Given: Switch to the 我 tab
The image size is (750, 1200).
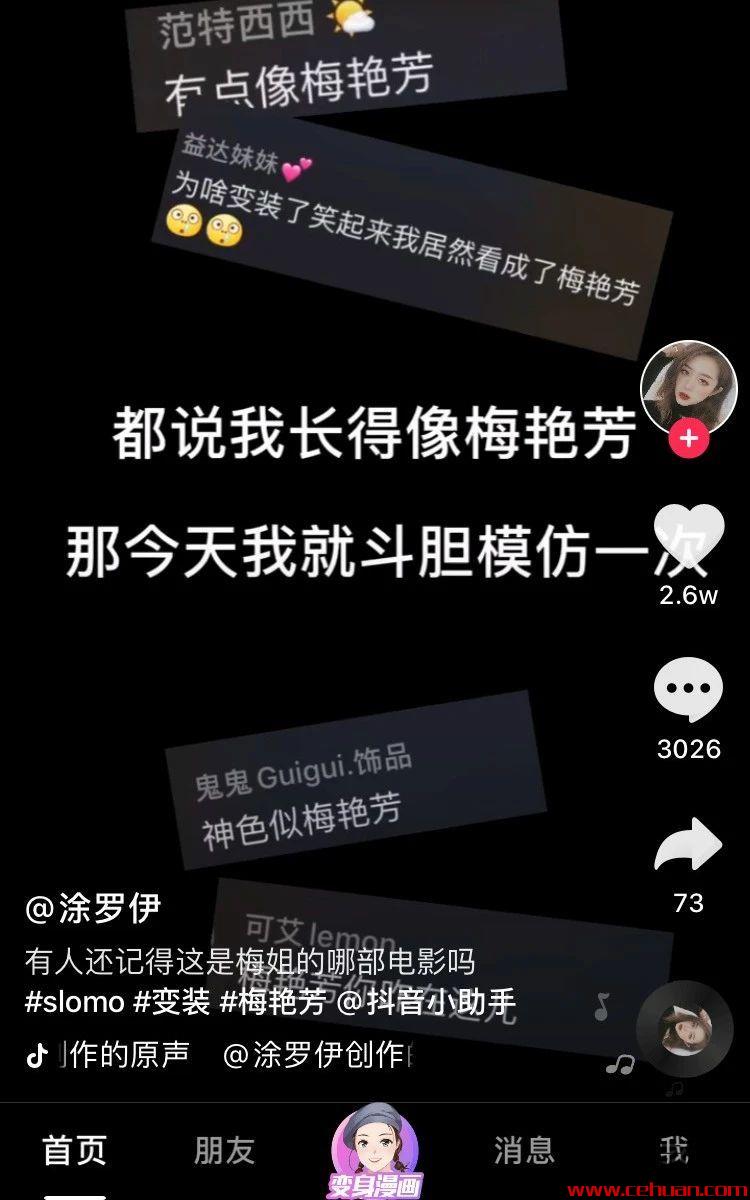Looking at the screenshot, I should point(675,1151).
